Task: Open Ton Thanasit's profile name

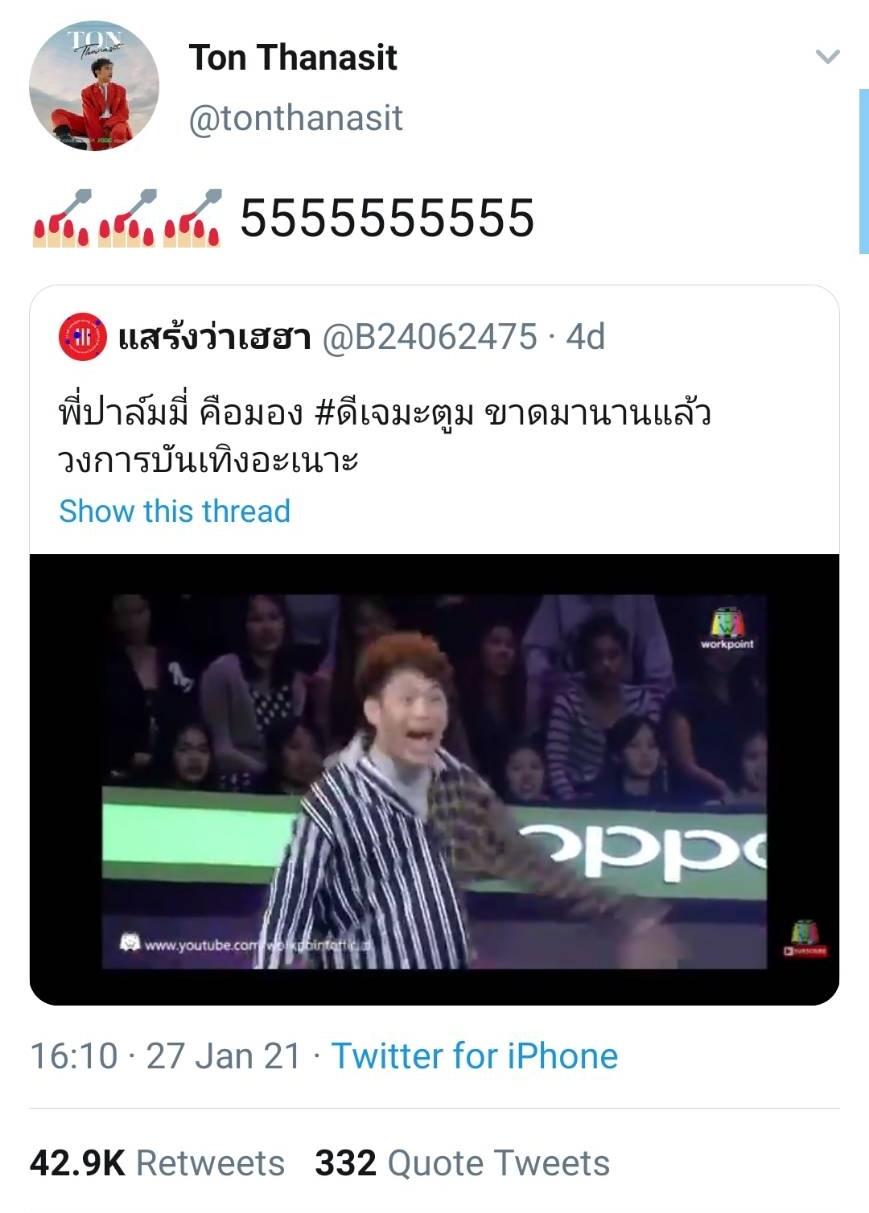Action: [292, 58]
